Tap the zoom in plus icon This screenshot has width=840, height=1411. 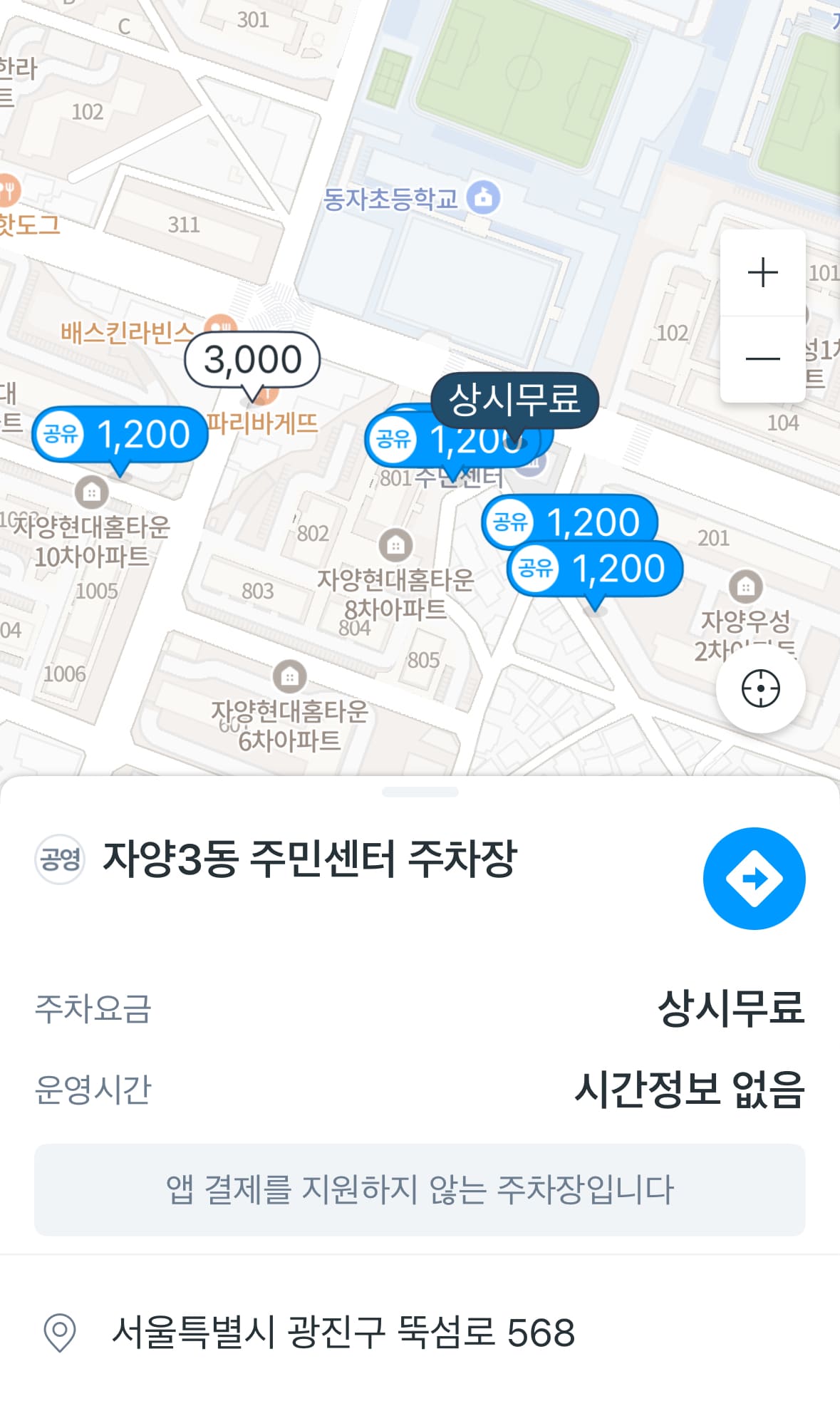pyautogui.click(x=762, y=272)
